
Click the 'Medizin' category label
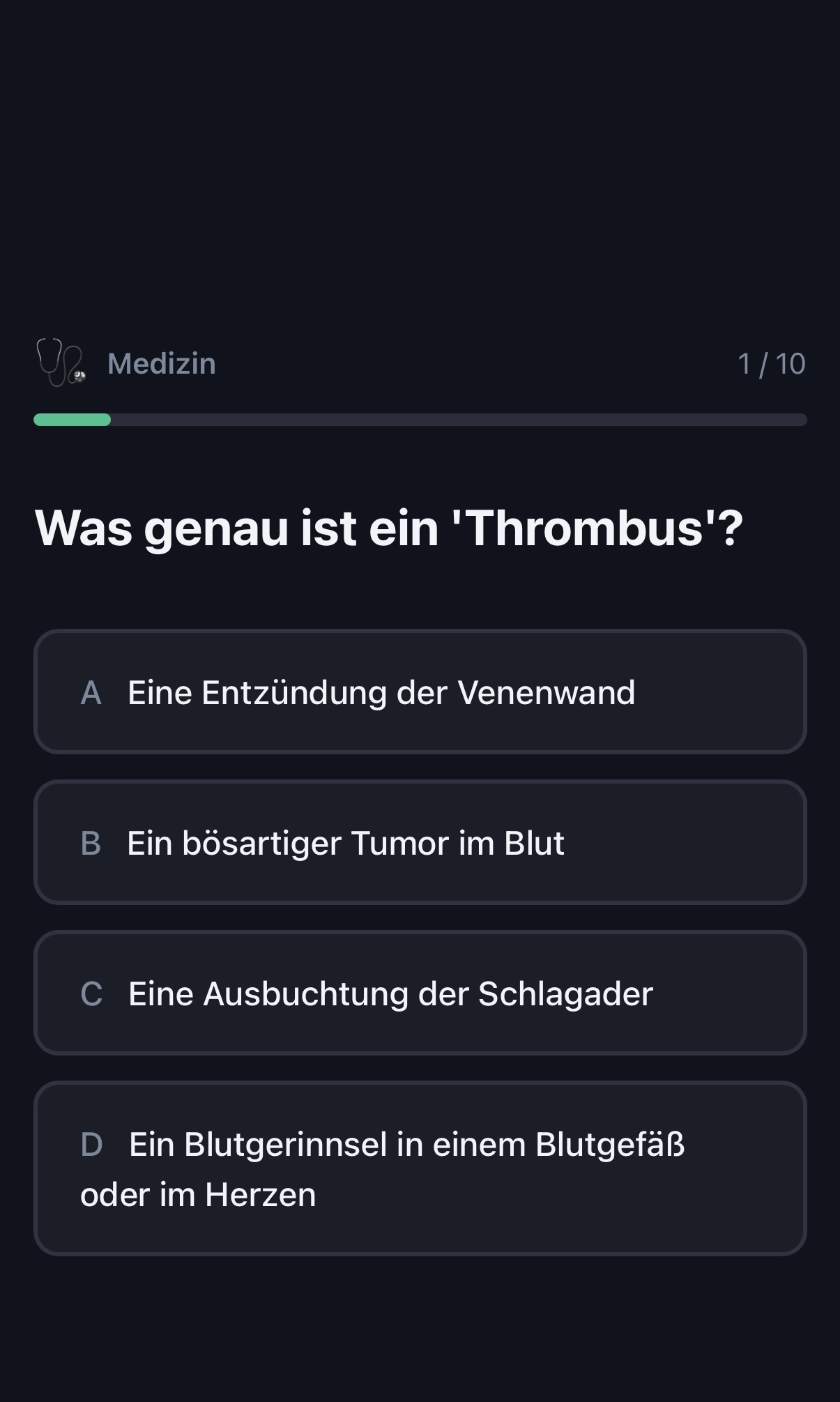click(162, 363)
